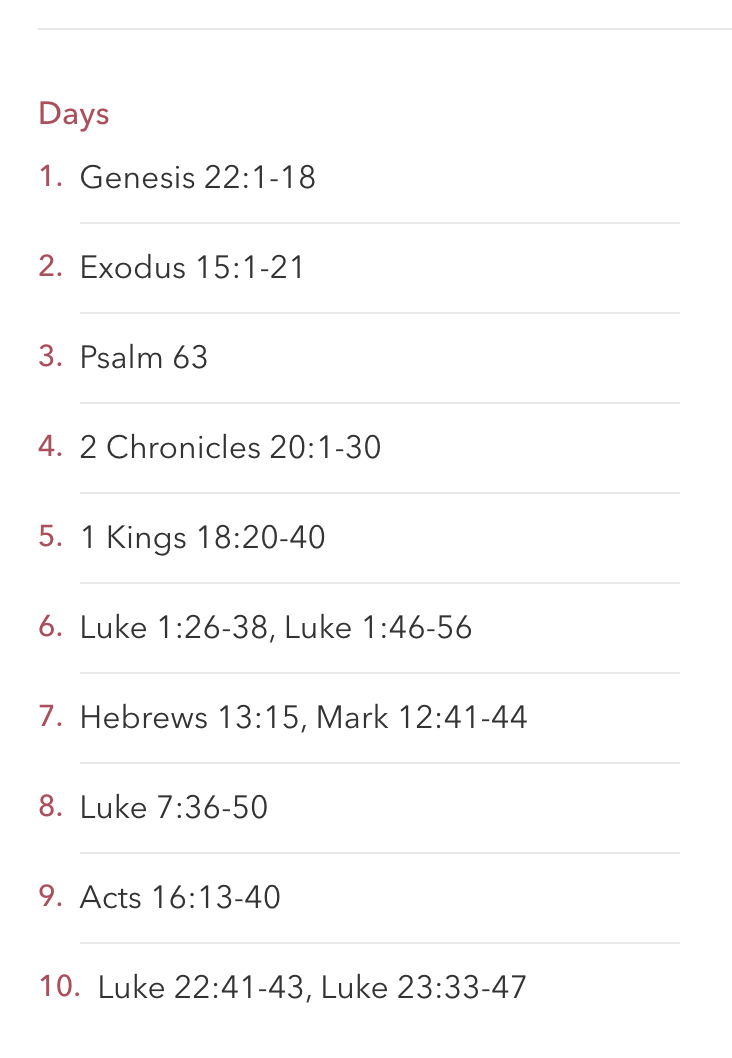Screen dimensions: 732x1058
Task: Select the Exodus 15:1-21 reading
Action: [192, 268]
